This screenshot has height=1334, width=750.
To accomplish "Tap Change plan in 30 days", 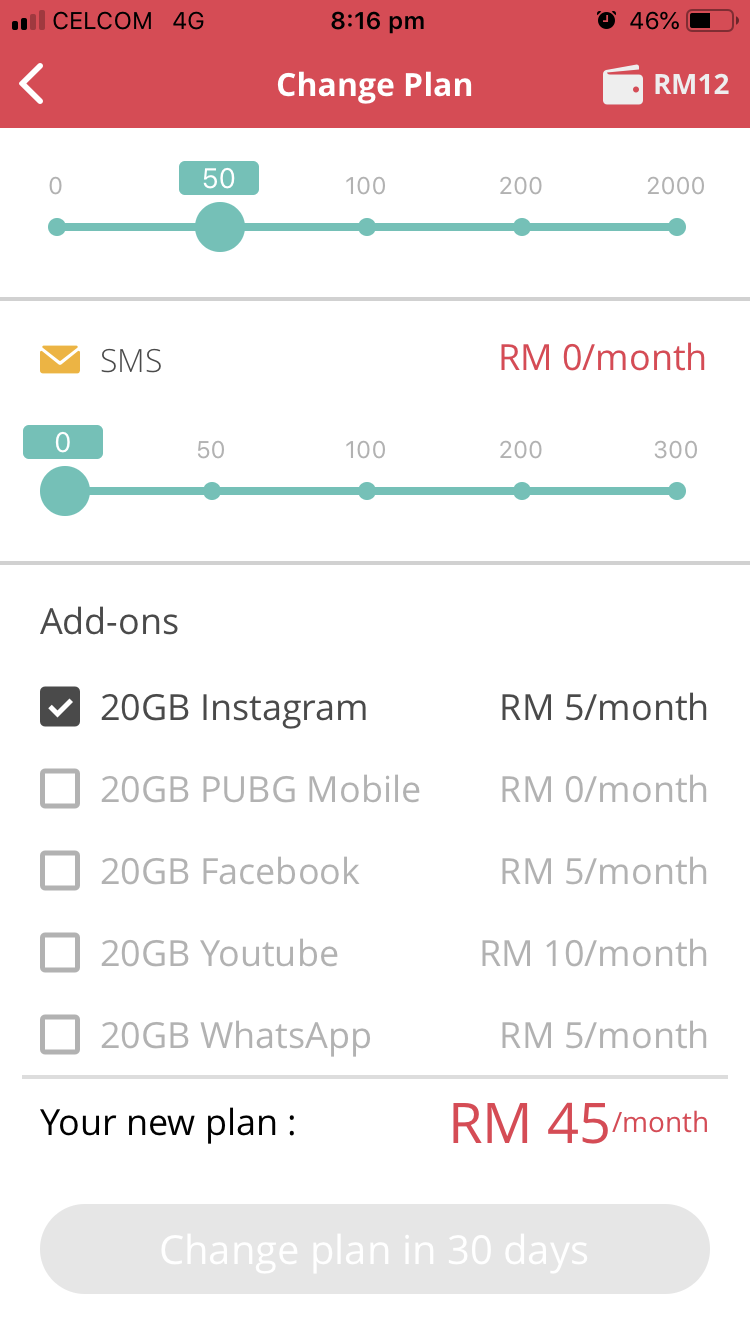I will [375, 1250].
